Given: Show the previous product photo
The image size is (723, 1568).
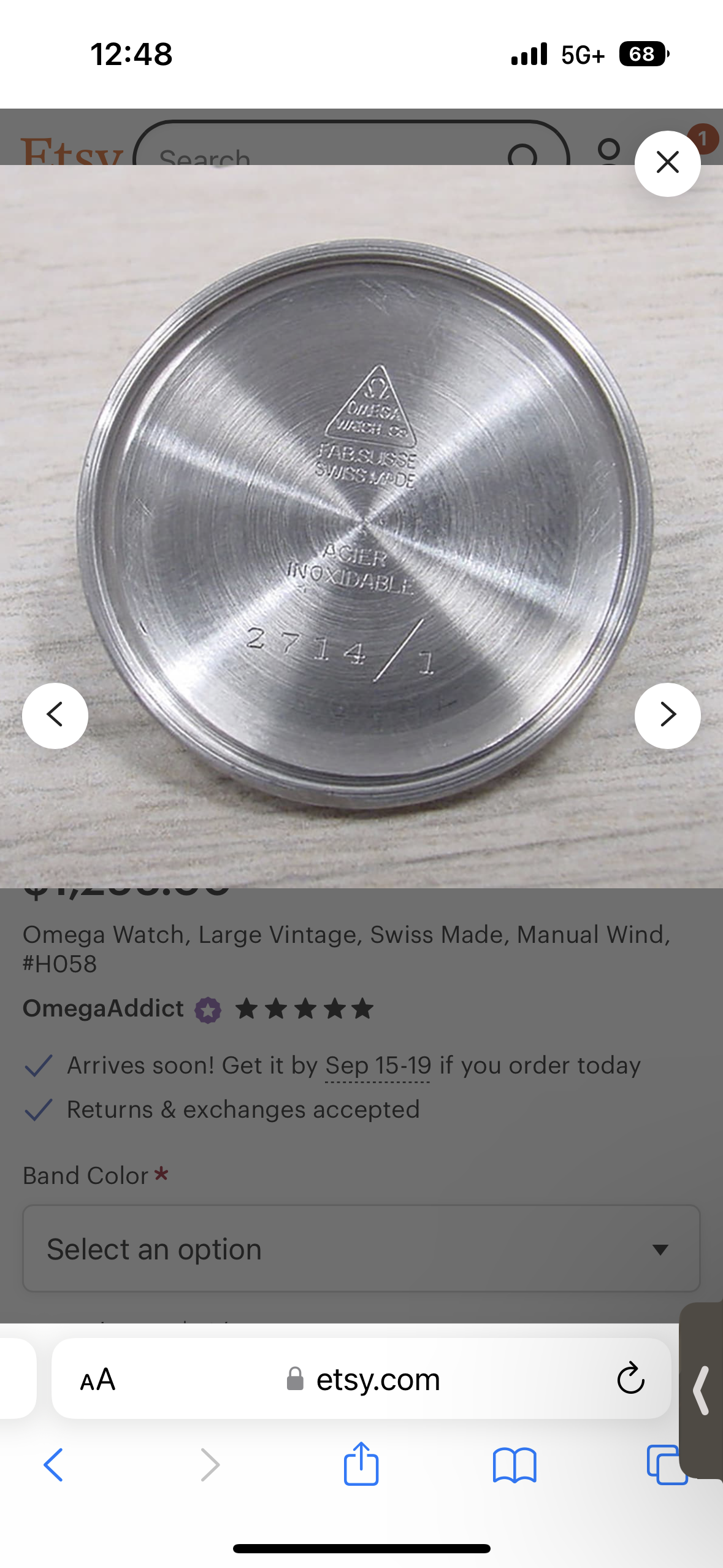Looking at the screenshot, I should pyautogui.click(x=55, y=715).
